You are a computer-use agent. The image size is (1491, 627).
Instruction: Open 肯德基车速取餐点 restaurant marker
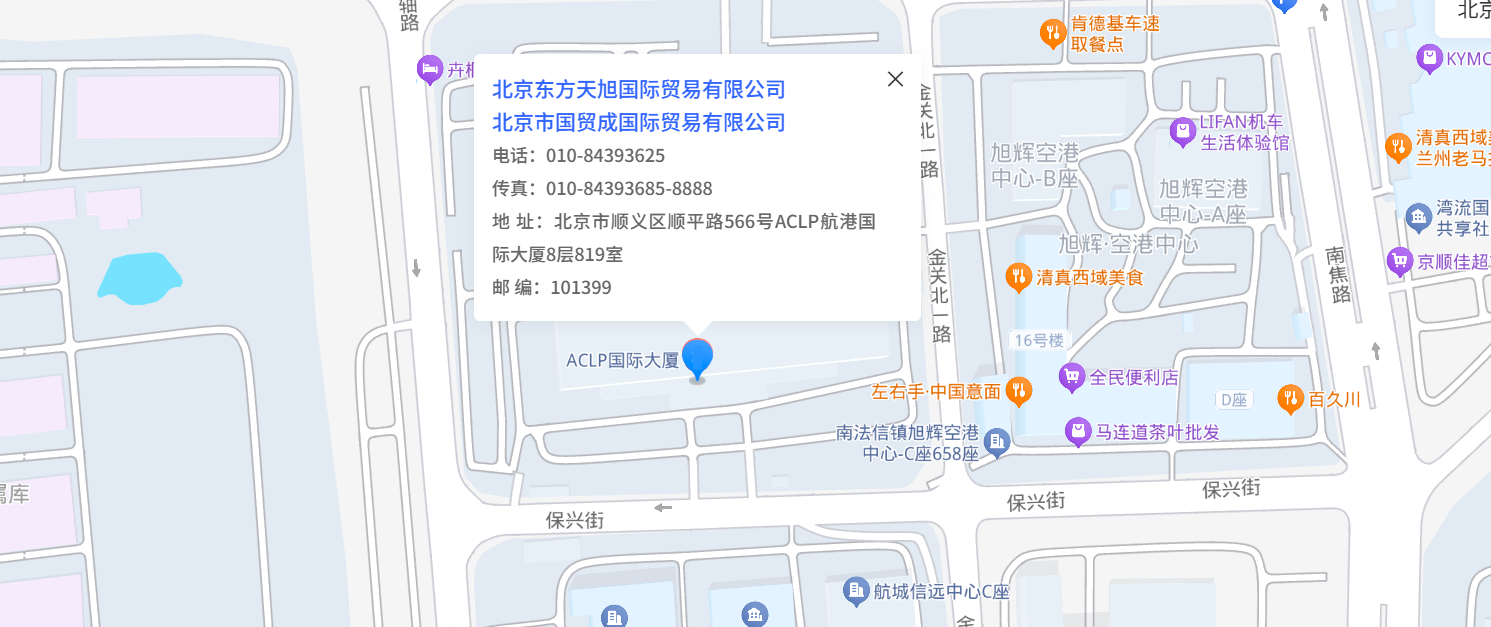pos(1051,33)
